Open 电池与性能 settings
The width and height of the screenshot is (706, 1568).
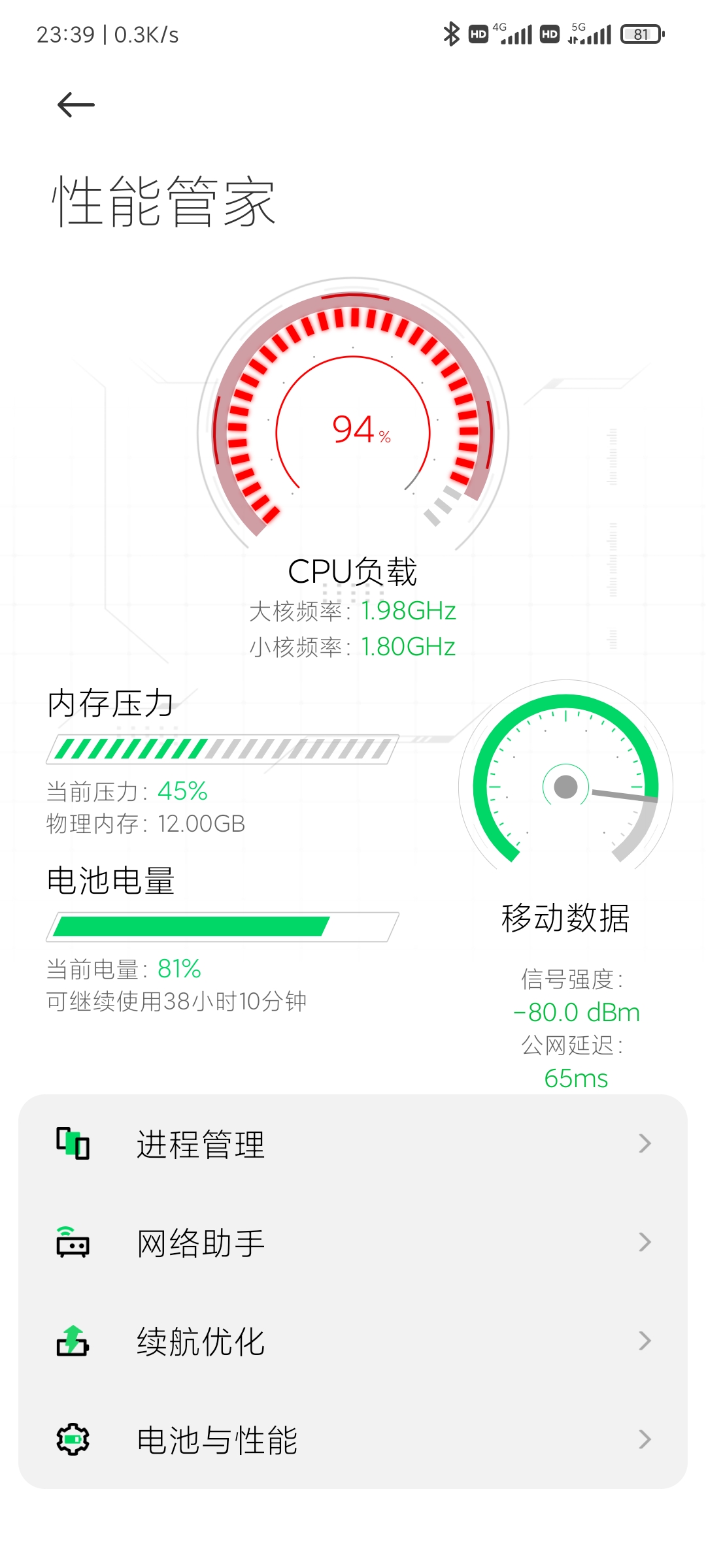tap(353, 1440)
